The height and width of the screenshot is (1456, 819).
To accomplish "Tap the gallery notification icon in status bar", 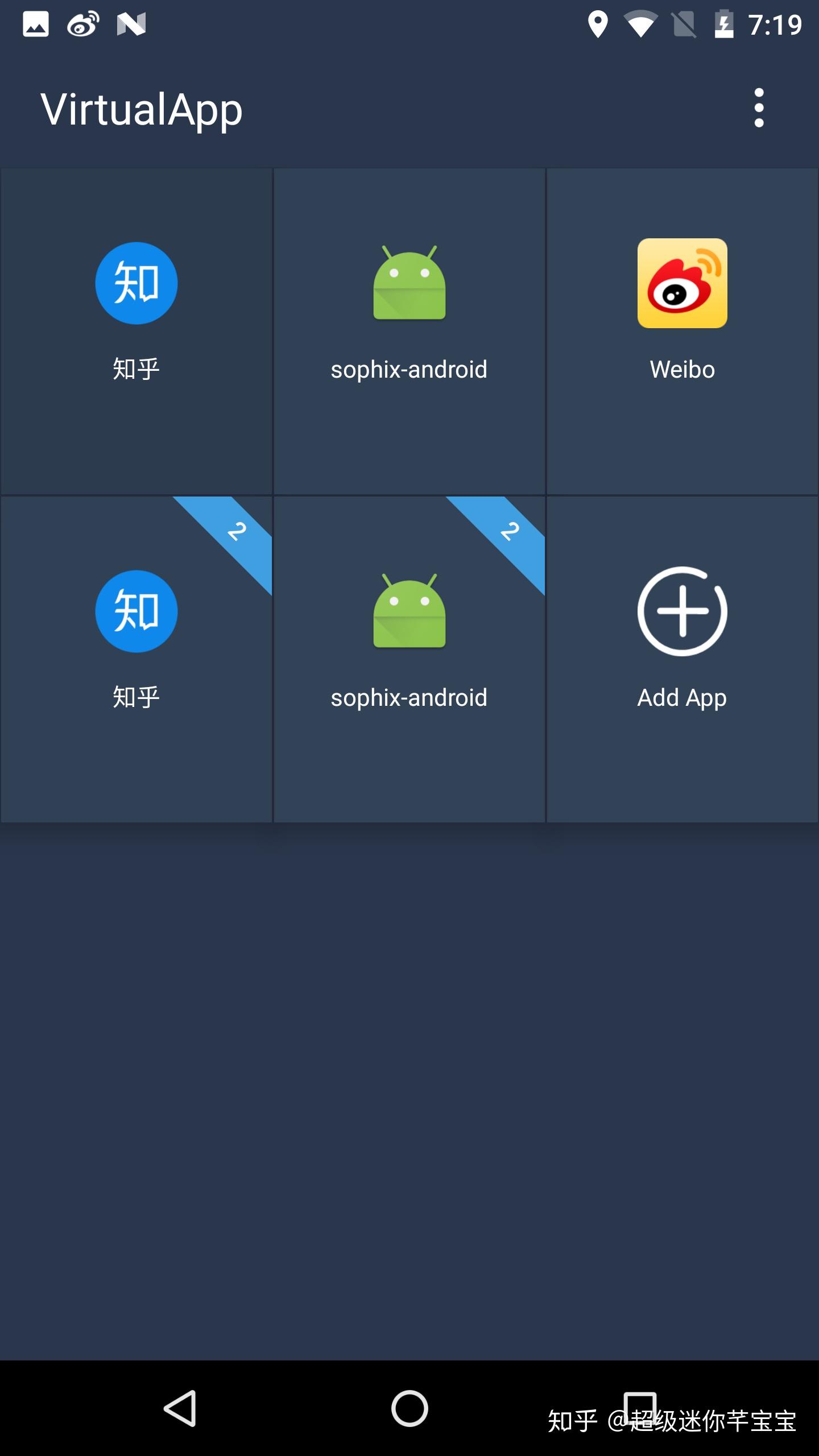I will [35, 24].
